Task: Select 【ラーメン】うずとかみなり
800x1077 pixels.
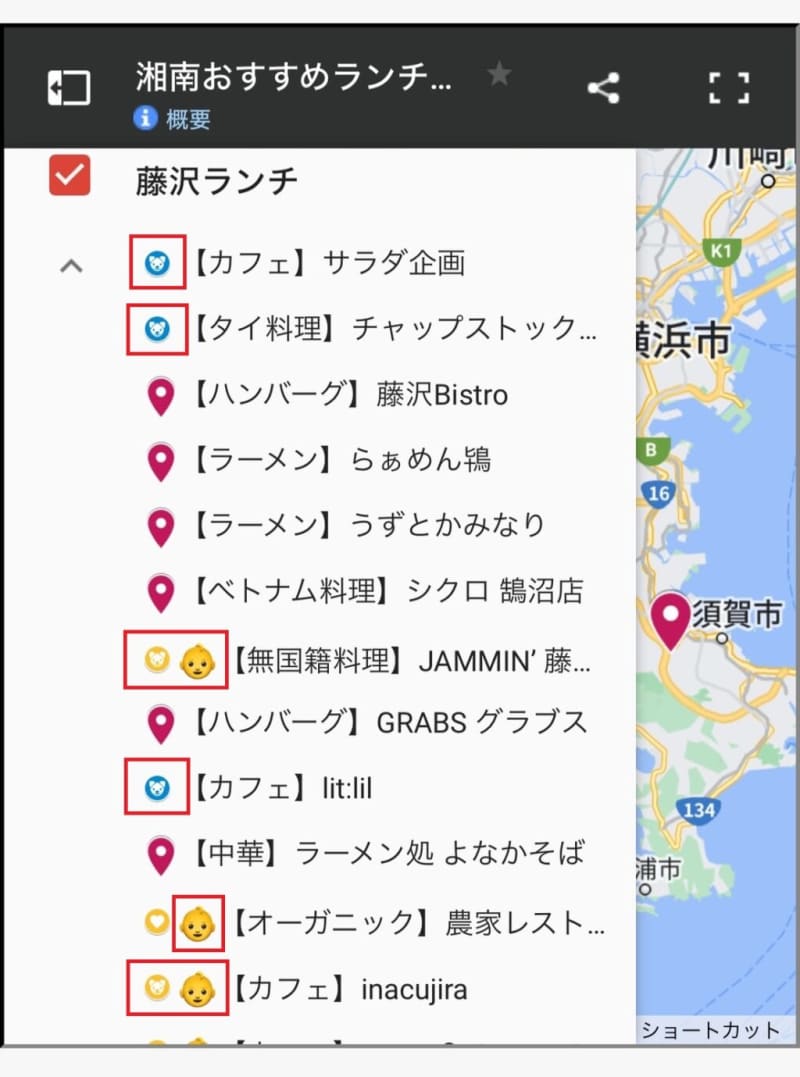Action: tap(368, 526)
